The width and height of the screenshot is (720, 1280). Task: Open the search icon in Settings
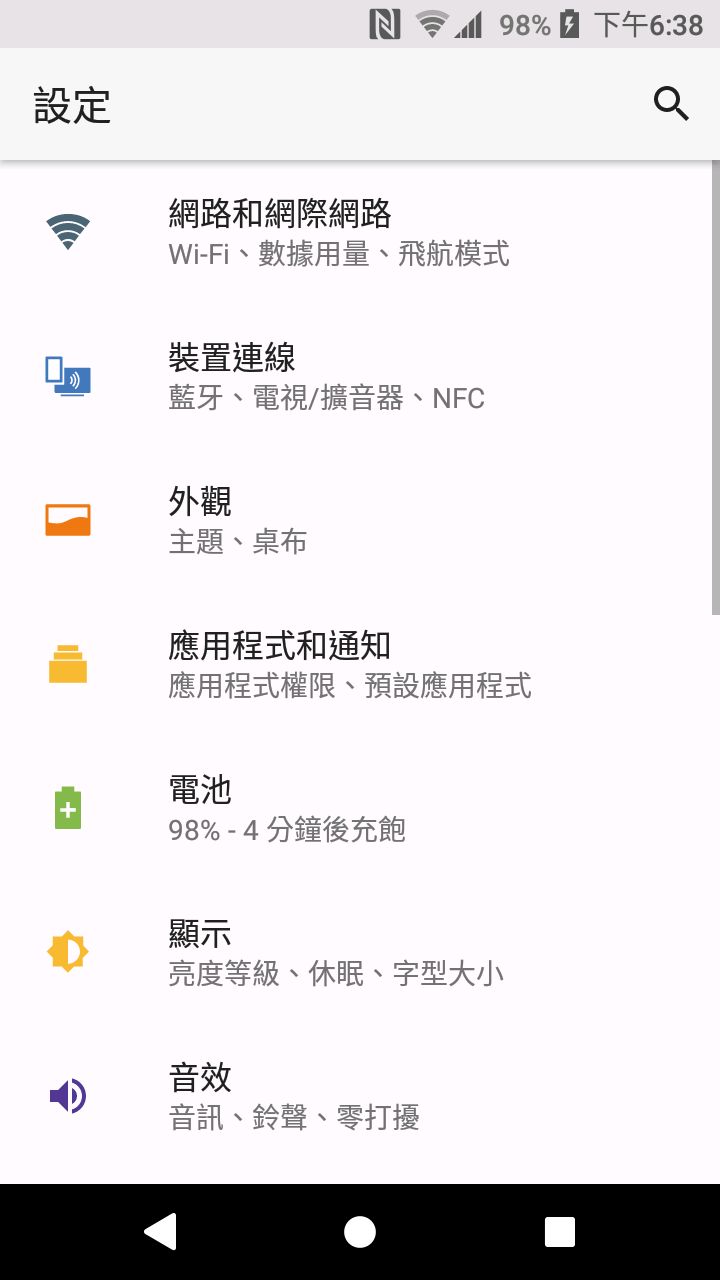click(x=671, y=104)
